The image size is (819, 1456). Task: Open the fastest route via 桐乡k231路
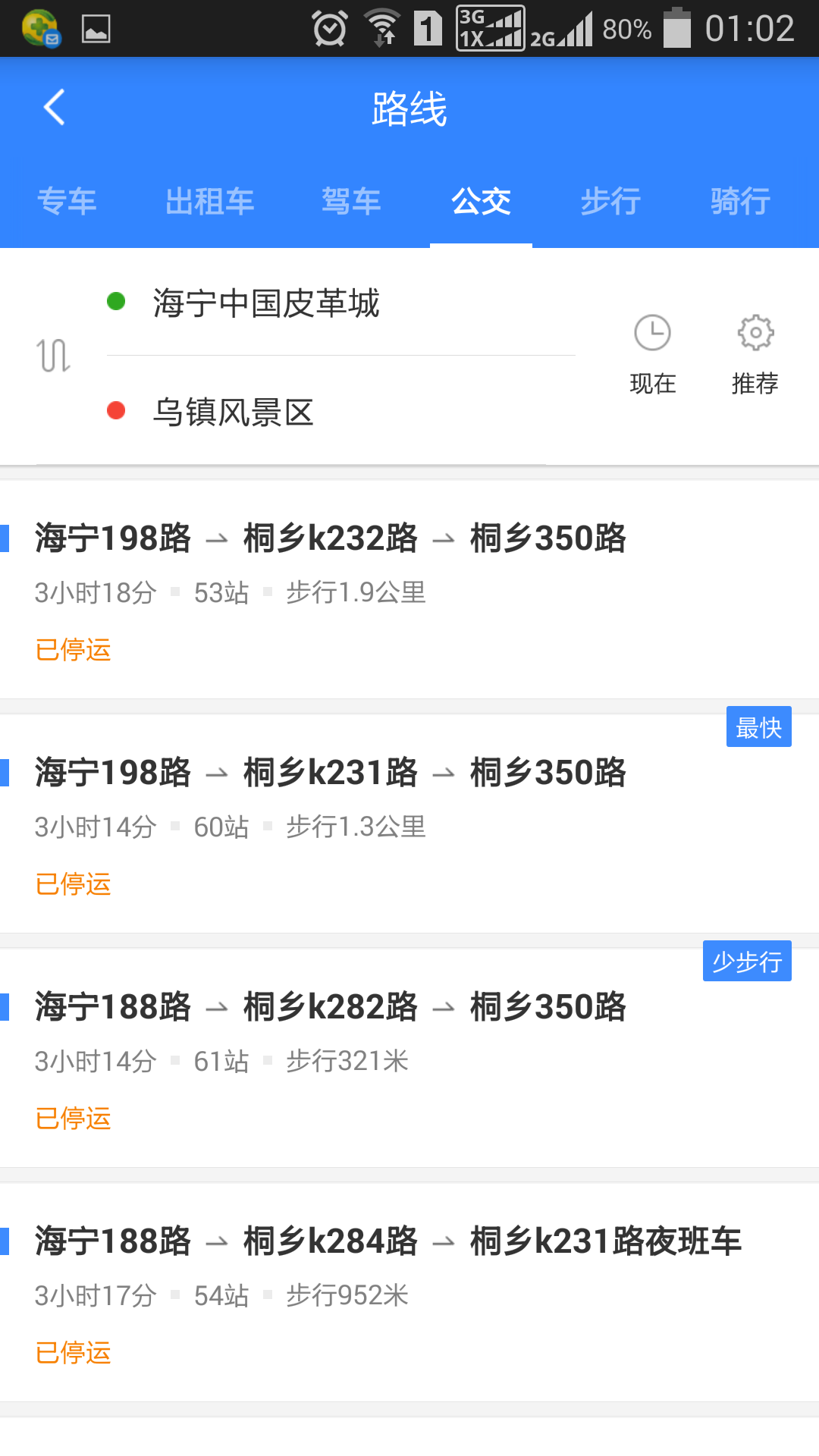[x=409, y=824]
